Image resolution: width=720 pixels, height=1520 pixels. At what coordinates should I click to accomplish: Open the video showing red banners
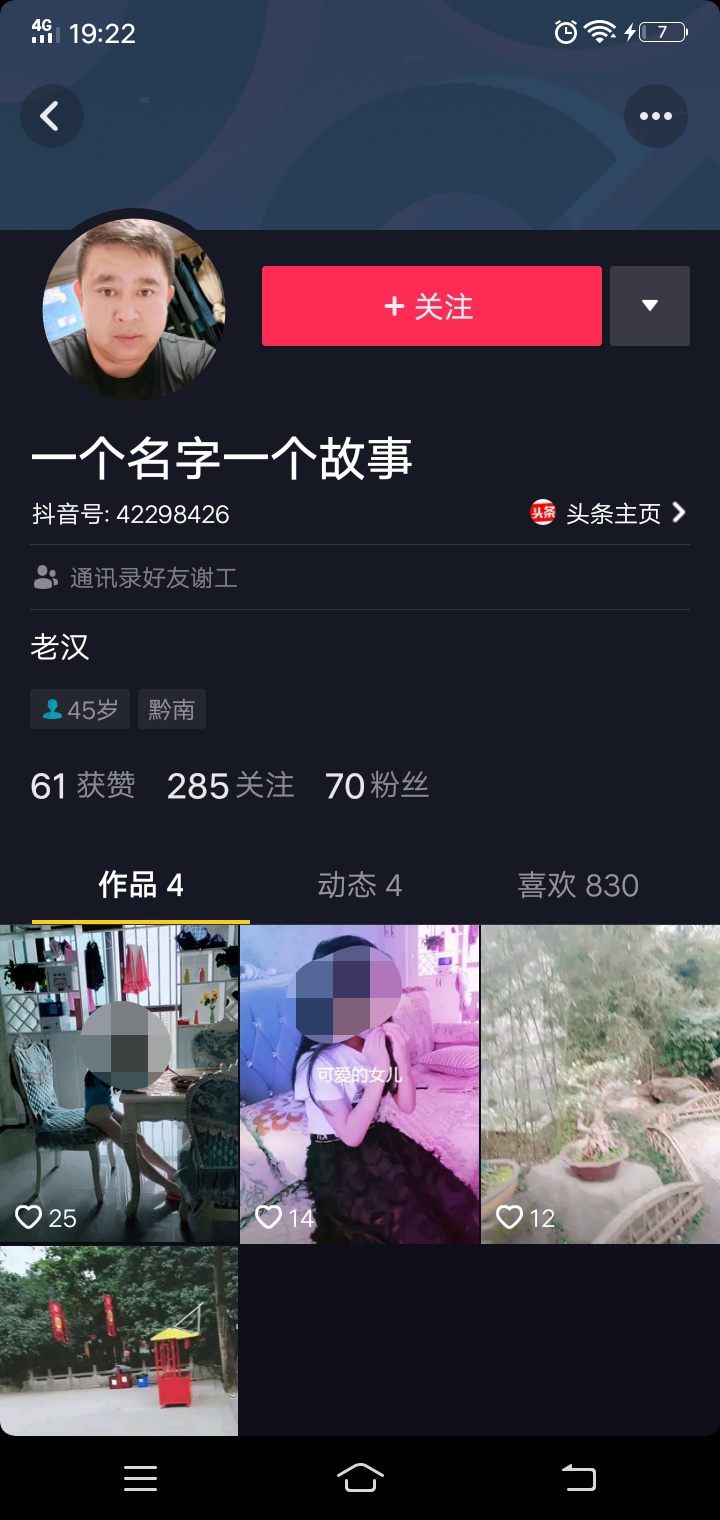[x=119, y=1340]
